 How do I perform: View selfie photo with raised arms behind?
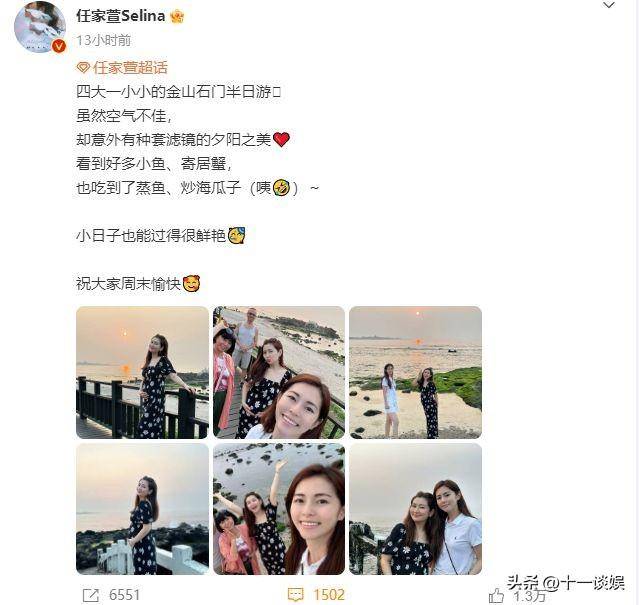click(279, 508)
